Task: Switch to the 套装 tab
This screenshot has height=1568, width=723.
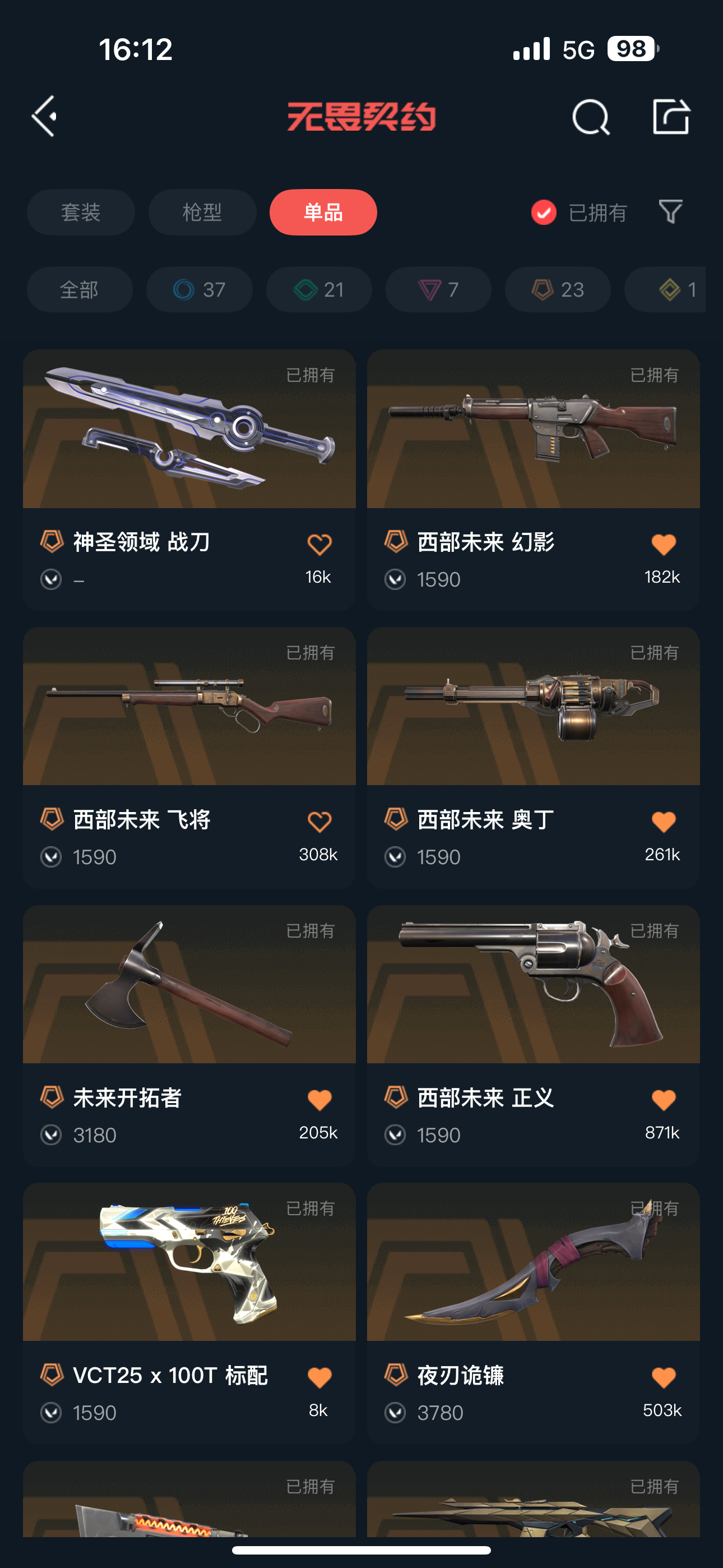Action: (x=80, y=213)
